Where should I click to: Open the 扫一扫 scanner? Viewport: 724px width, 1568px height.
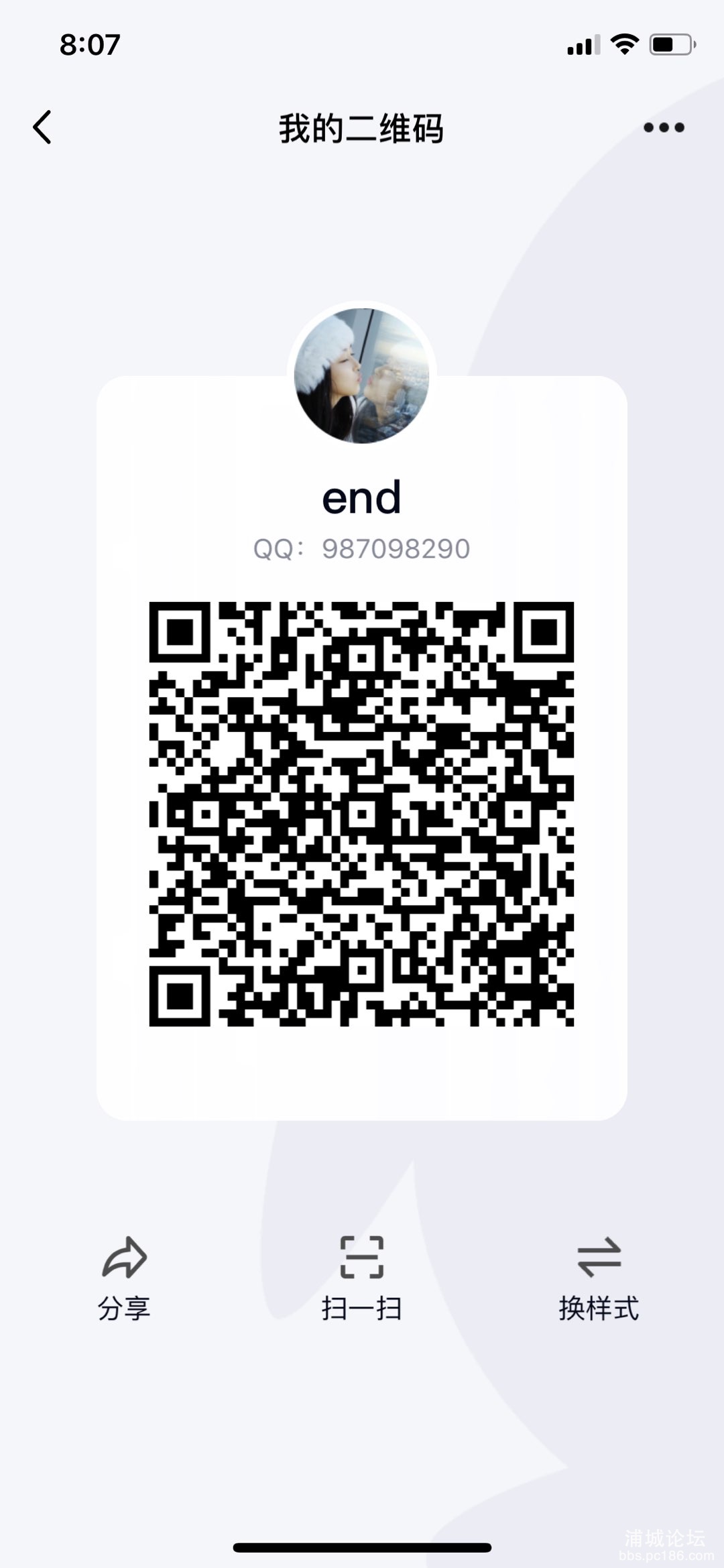362,1277
